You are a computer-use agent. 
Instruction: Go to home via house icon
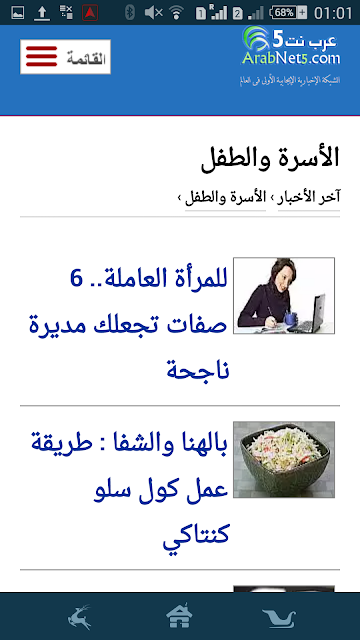coord(180,616)
